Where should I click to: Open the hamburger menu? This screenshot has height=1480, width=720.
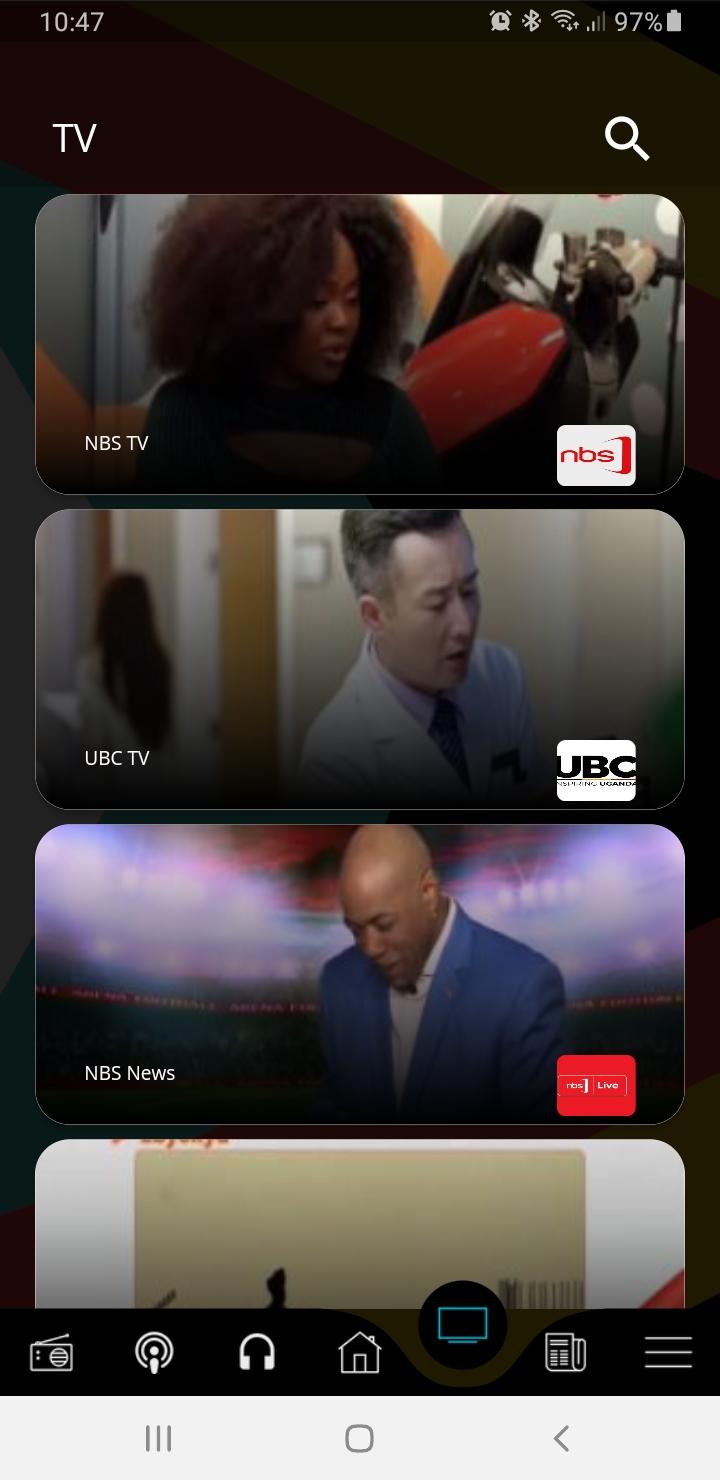668,1354
